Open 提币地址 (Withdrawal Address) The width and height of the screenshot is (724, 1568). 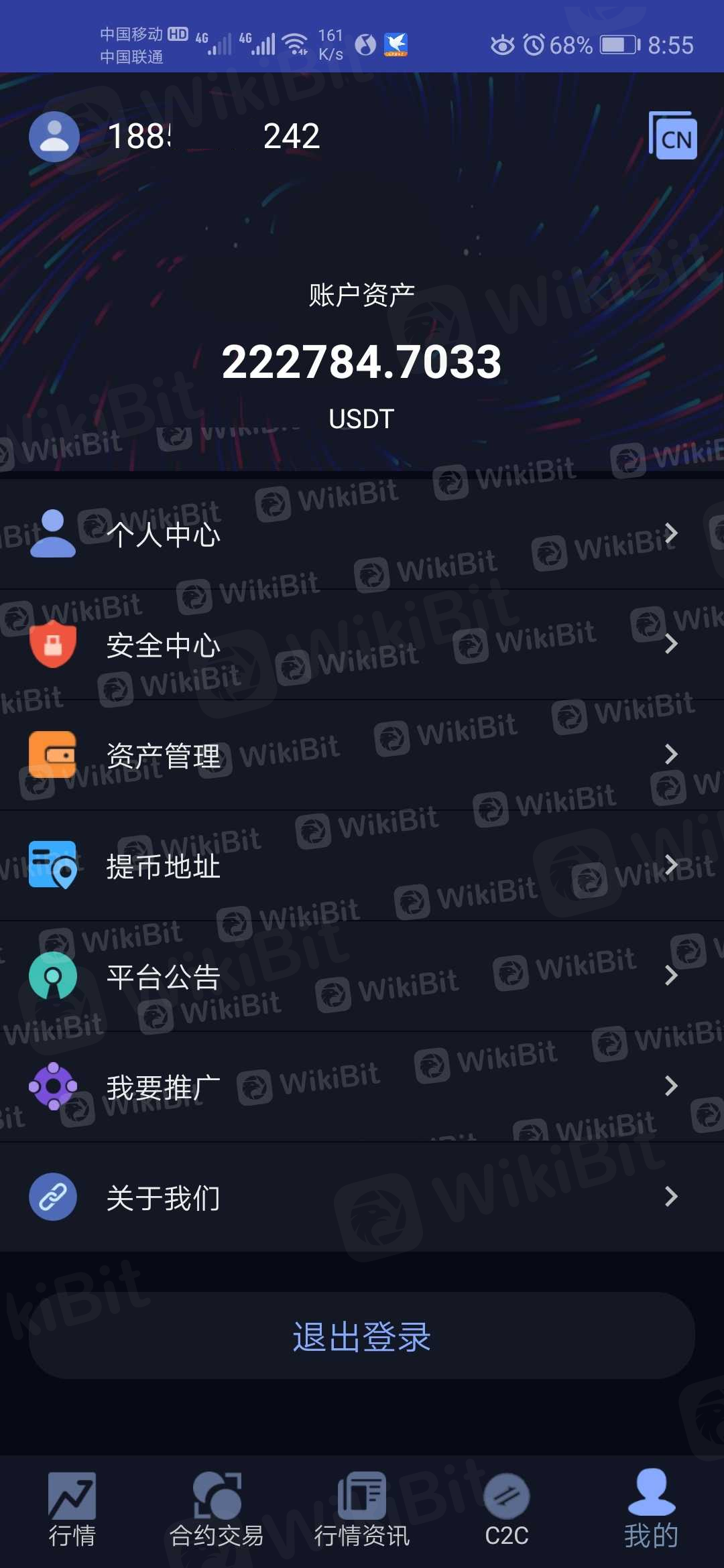(362, 866)
